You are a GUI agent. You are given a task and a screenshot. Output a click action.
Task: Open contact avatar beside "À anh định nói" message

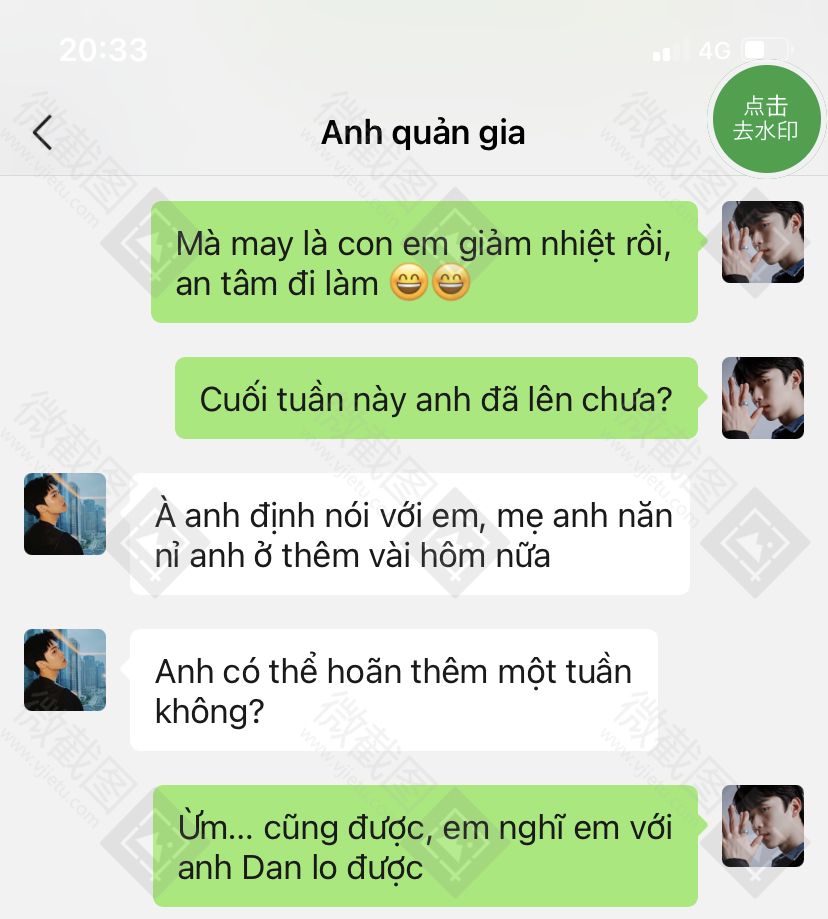point(65,514)
